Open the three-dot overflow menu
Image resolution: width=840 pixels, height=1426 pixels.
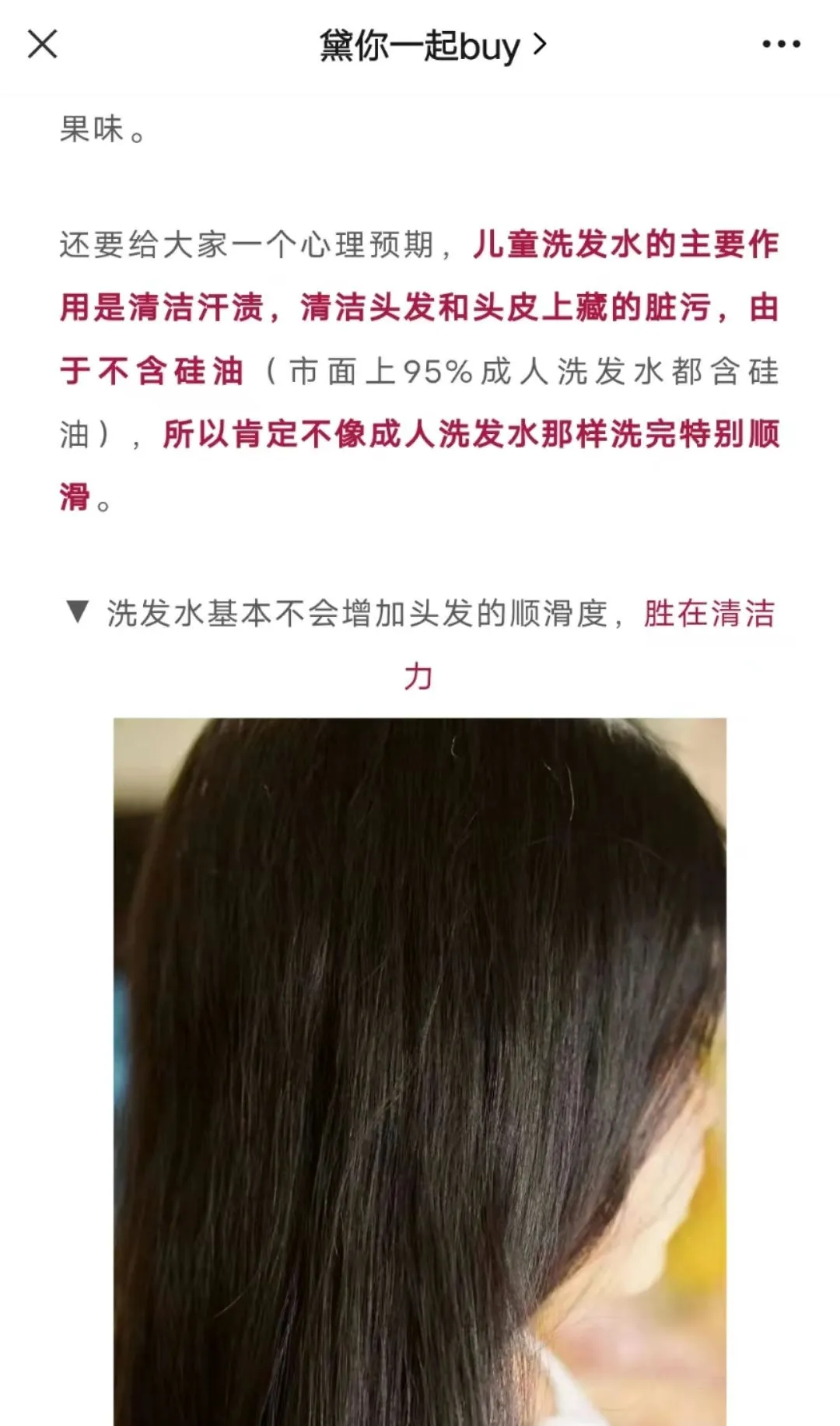[781, 44]
